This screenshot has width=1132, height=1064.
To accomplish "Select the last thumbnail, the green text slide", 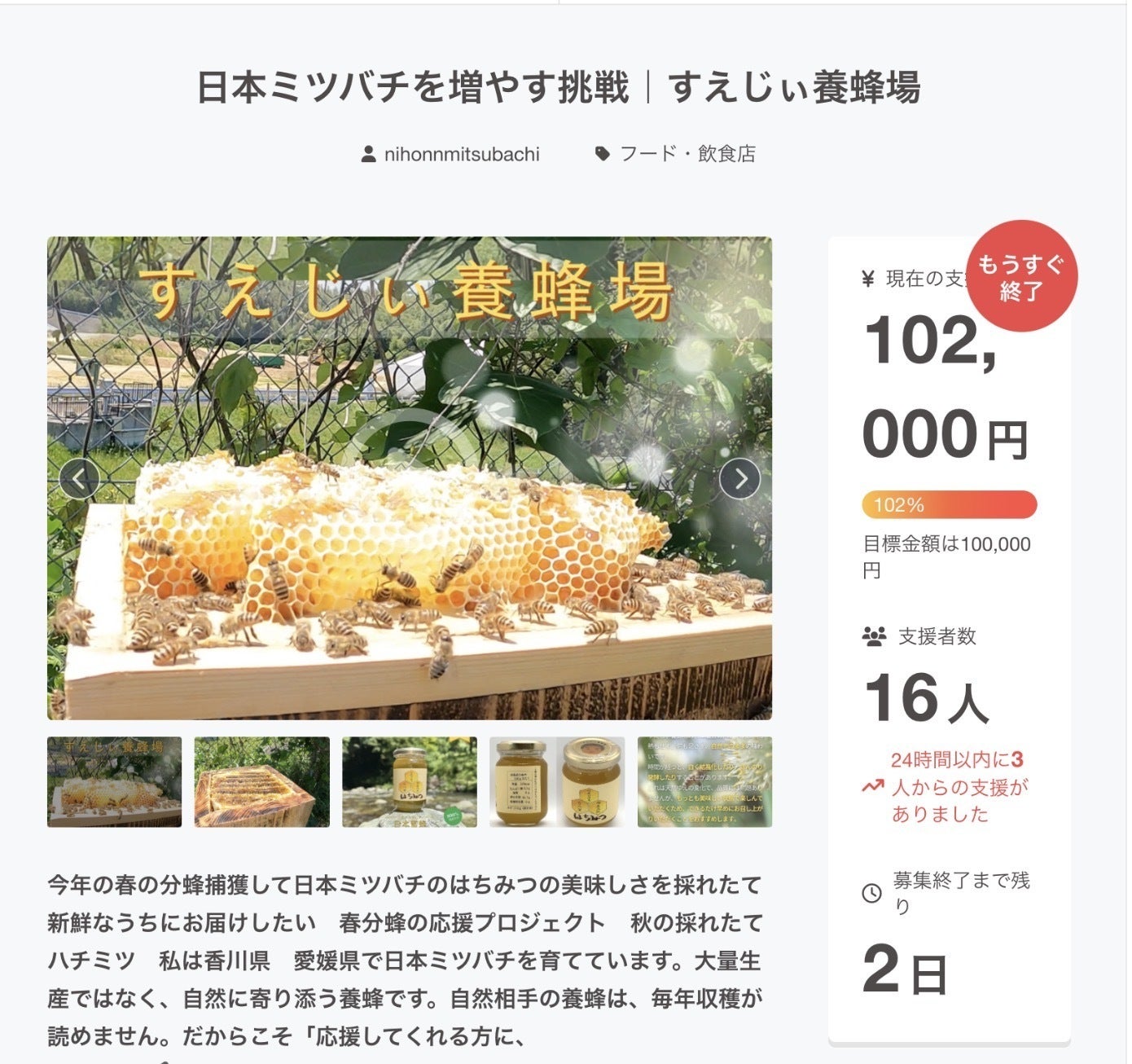I will click(704, 782).
